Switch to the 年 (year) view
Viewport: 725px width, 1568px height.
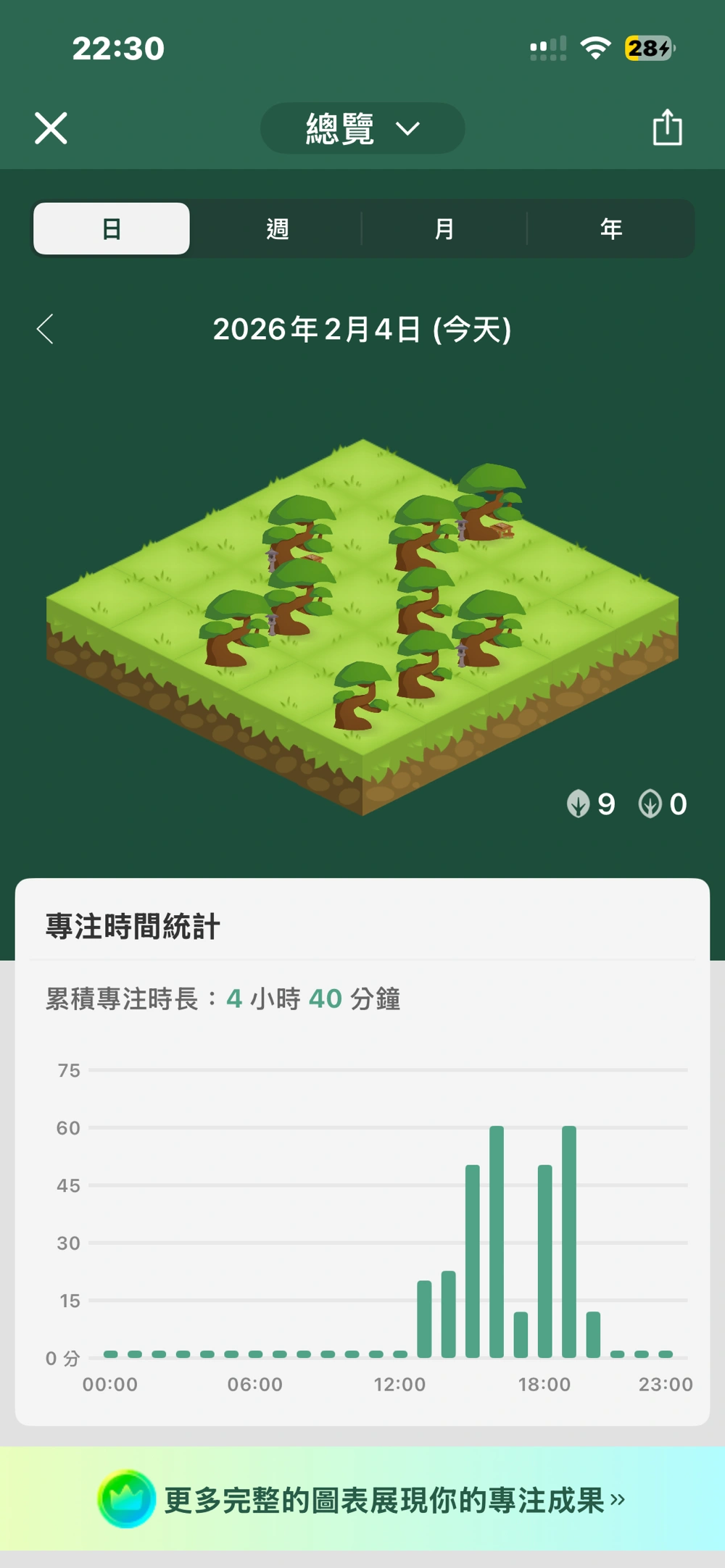(610, 229)
